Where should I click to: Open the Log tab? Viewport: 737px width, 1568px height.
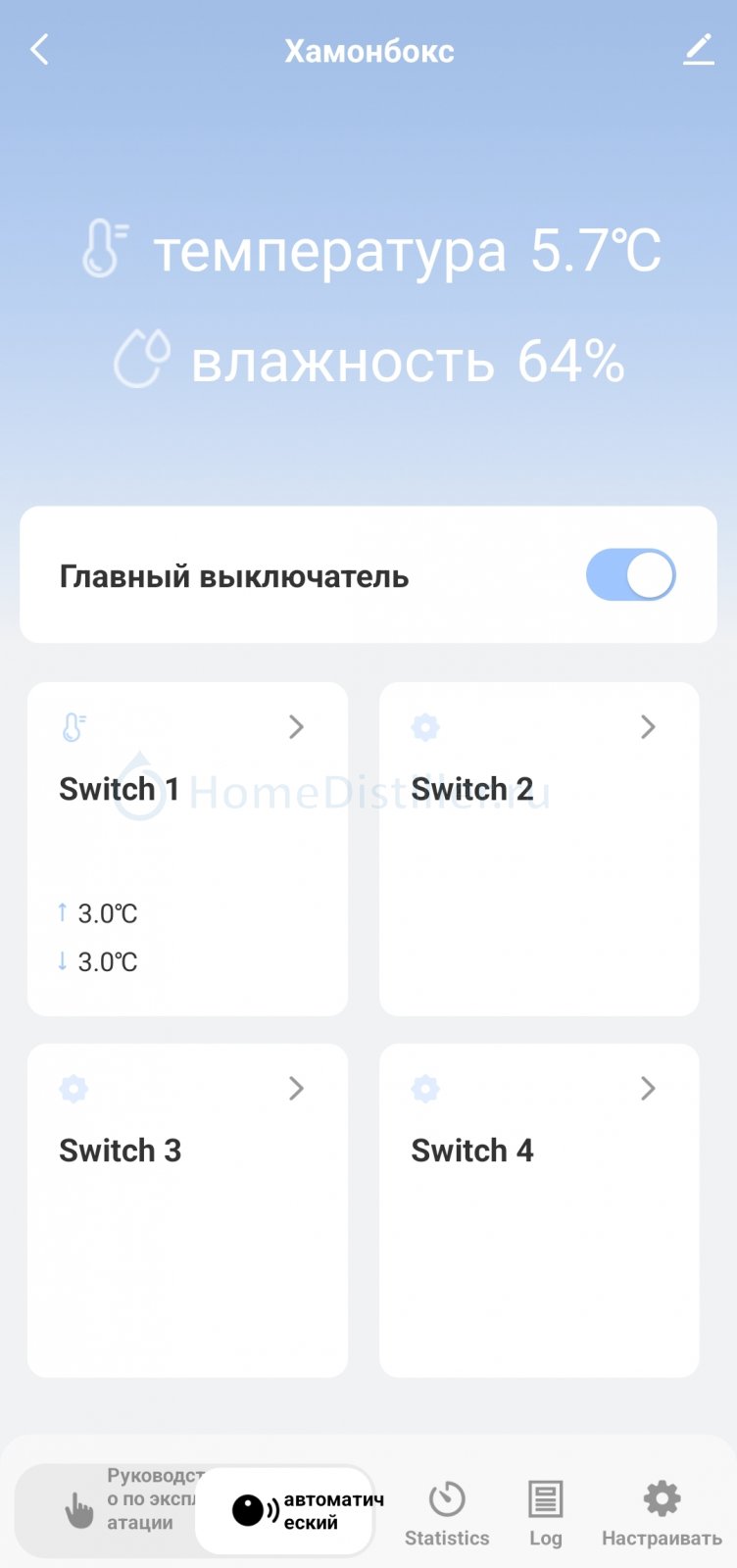point(546,1514)
